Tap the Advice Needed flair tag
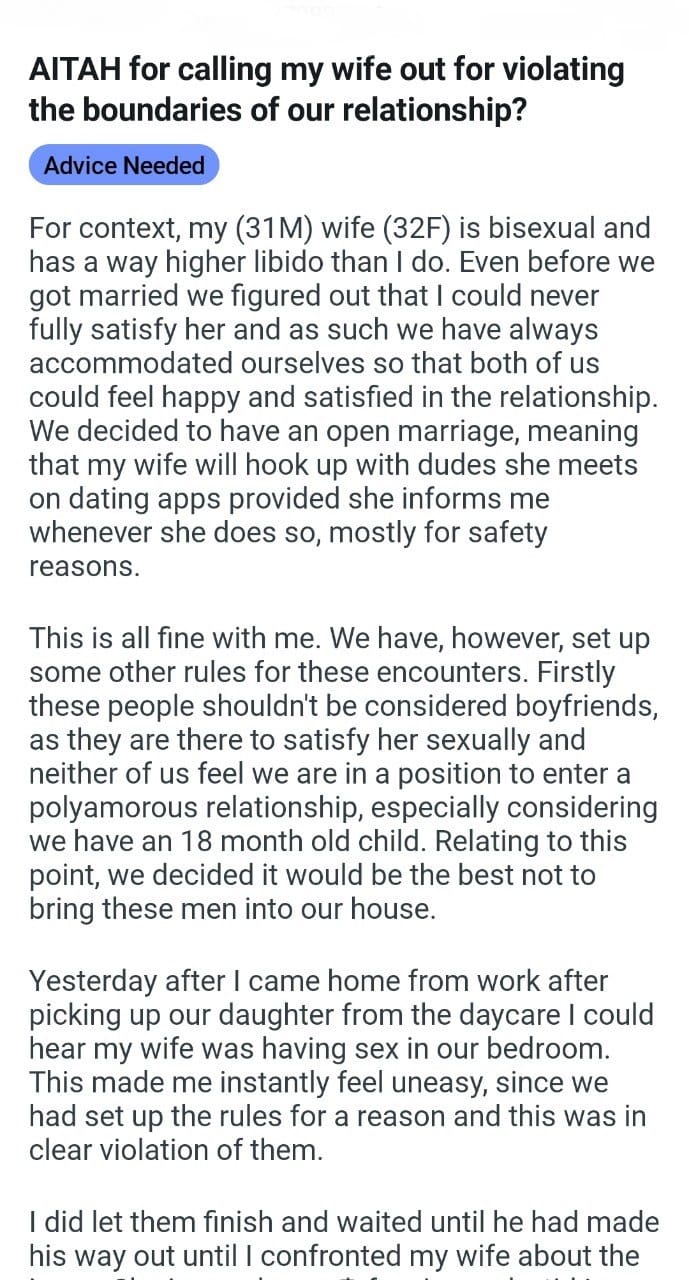This screenshot has height=1280, width=689. [124, 165]
